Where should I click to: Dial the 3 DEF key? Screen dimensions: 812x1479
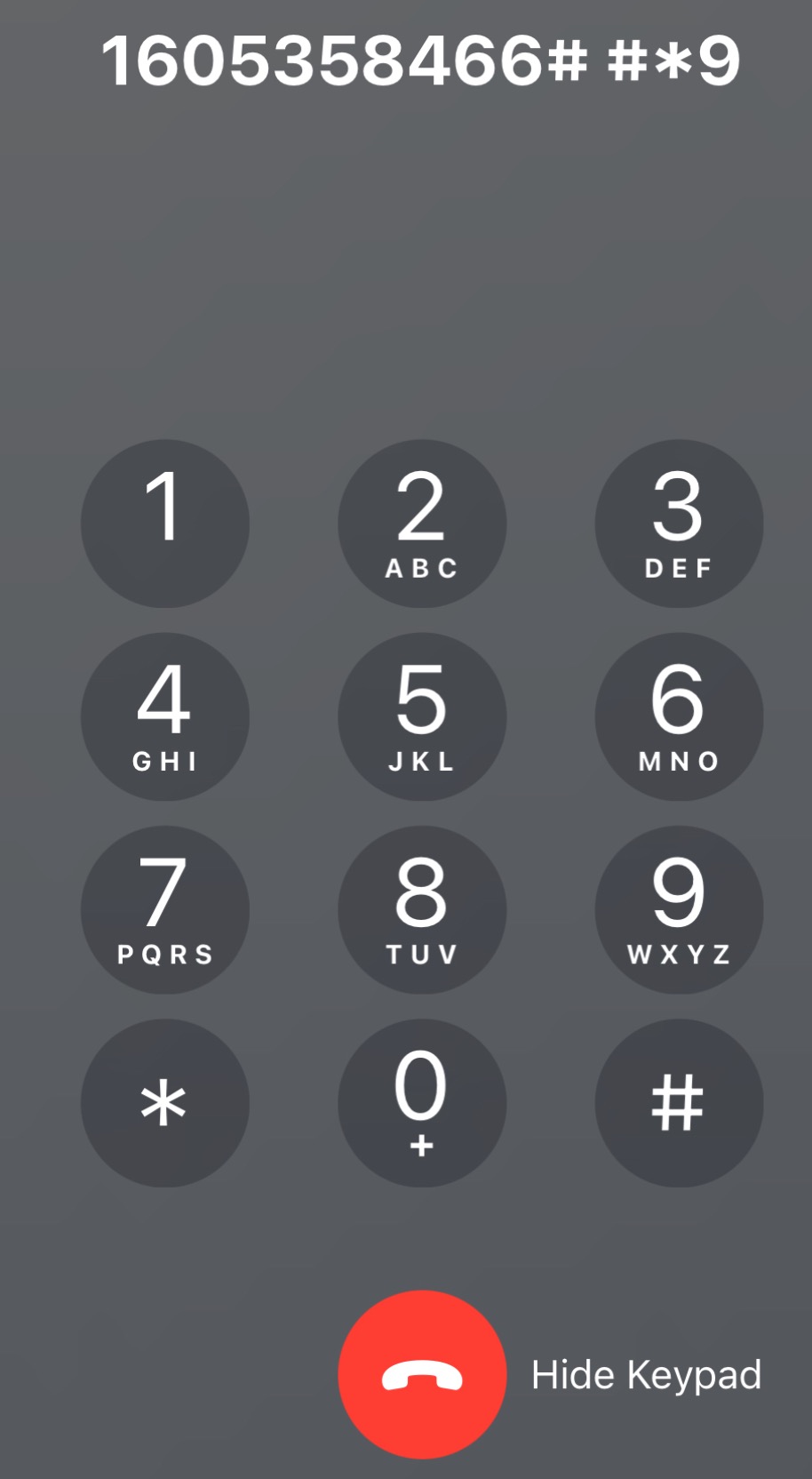click(x=679, y=524)
